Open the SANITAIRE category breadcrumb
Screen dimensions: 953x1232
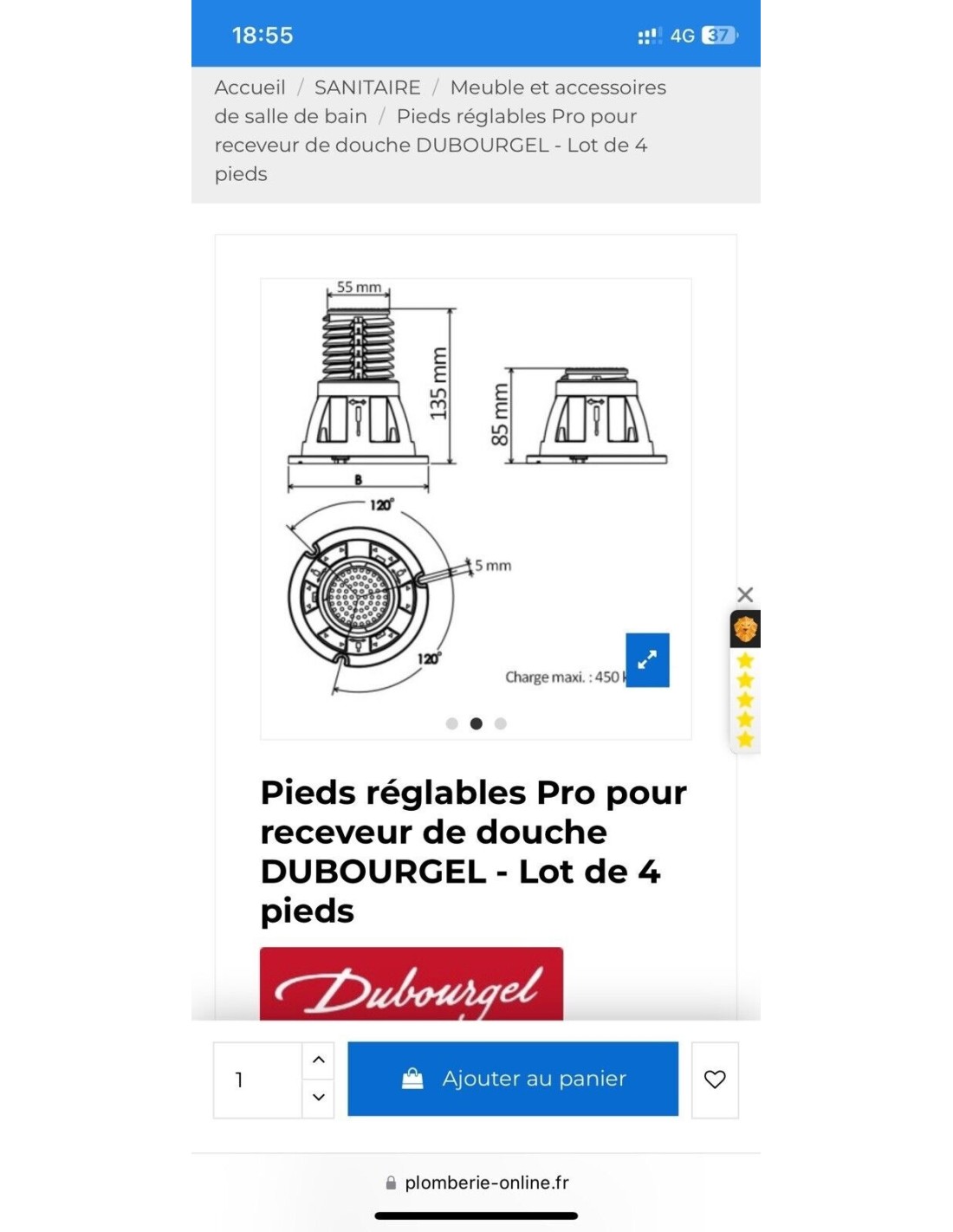[367, 88]
